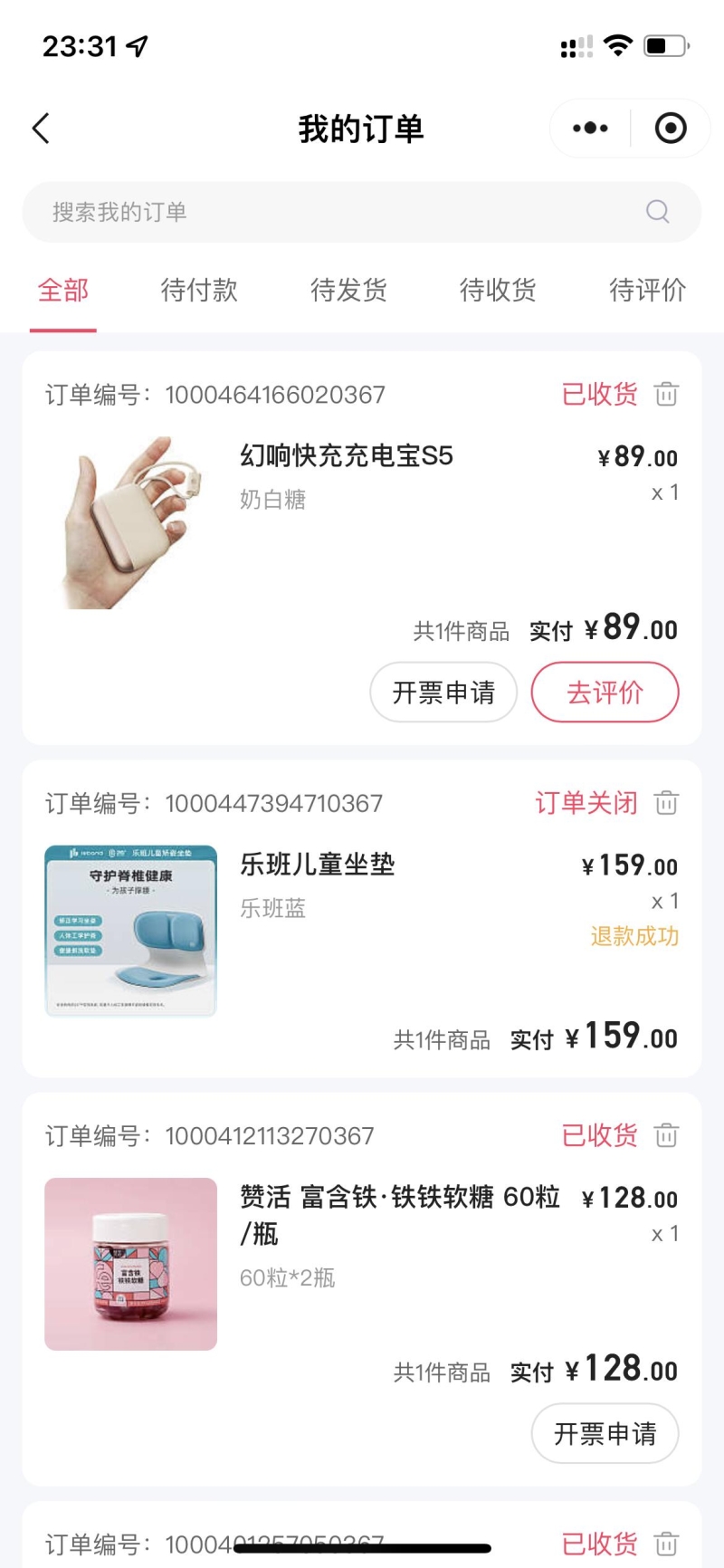This screenshot has width=724, height=1568.
Task: Tap 去评价 to review the 幻响 power bank
Action: 605,693
